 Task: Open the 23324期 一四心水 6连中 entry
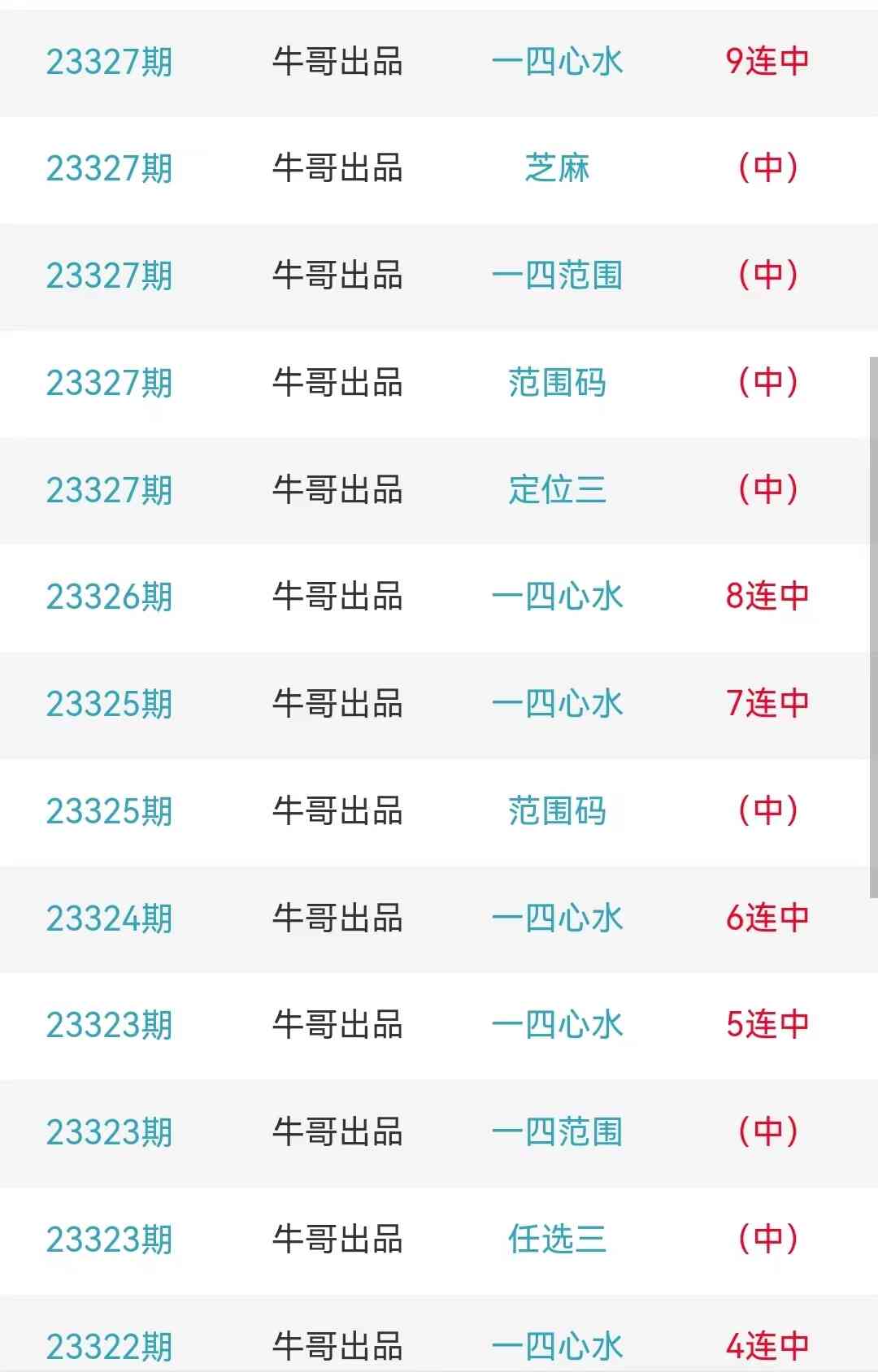pos(557,918)
